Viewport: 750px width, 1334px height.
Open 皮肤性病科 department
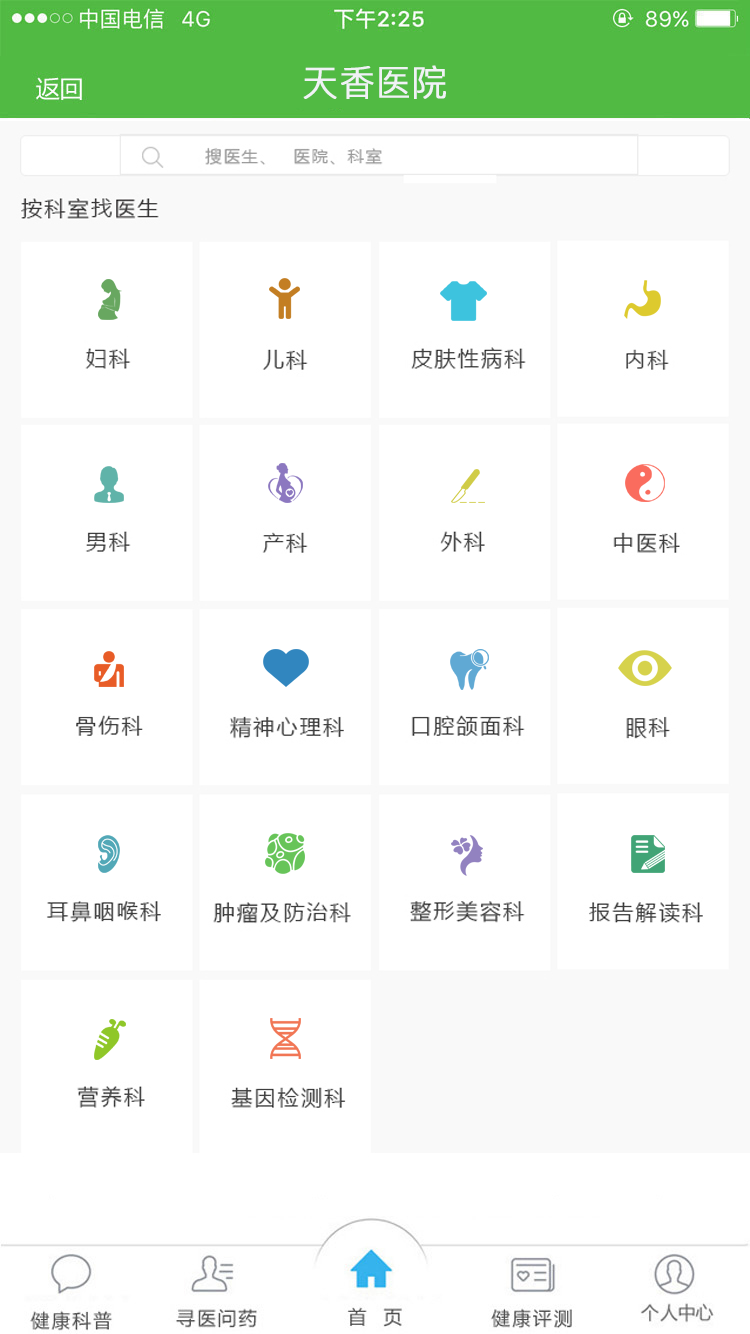[x=464, y=329]
